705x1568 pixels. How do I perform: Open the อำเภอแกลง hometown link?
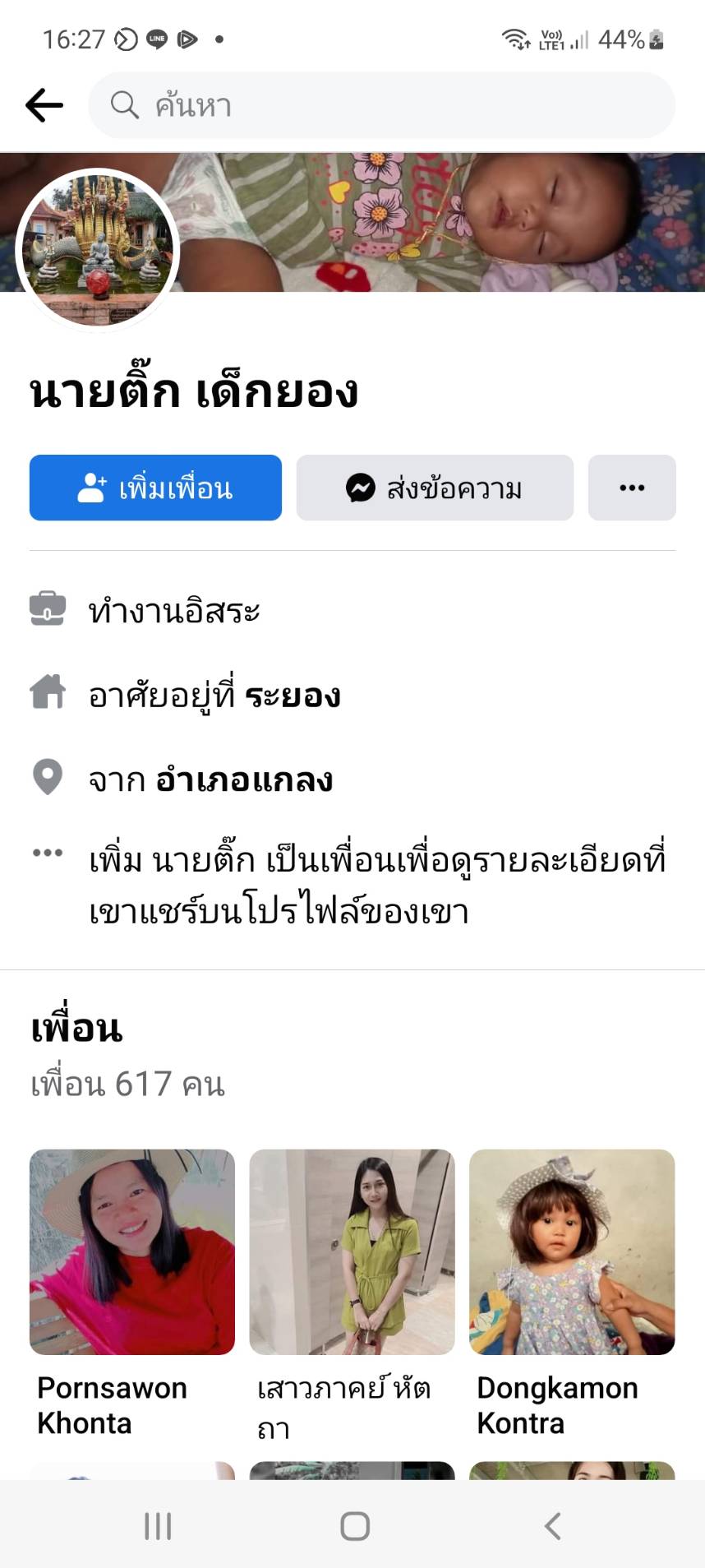pos(244,779)
